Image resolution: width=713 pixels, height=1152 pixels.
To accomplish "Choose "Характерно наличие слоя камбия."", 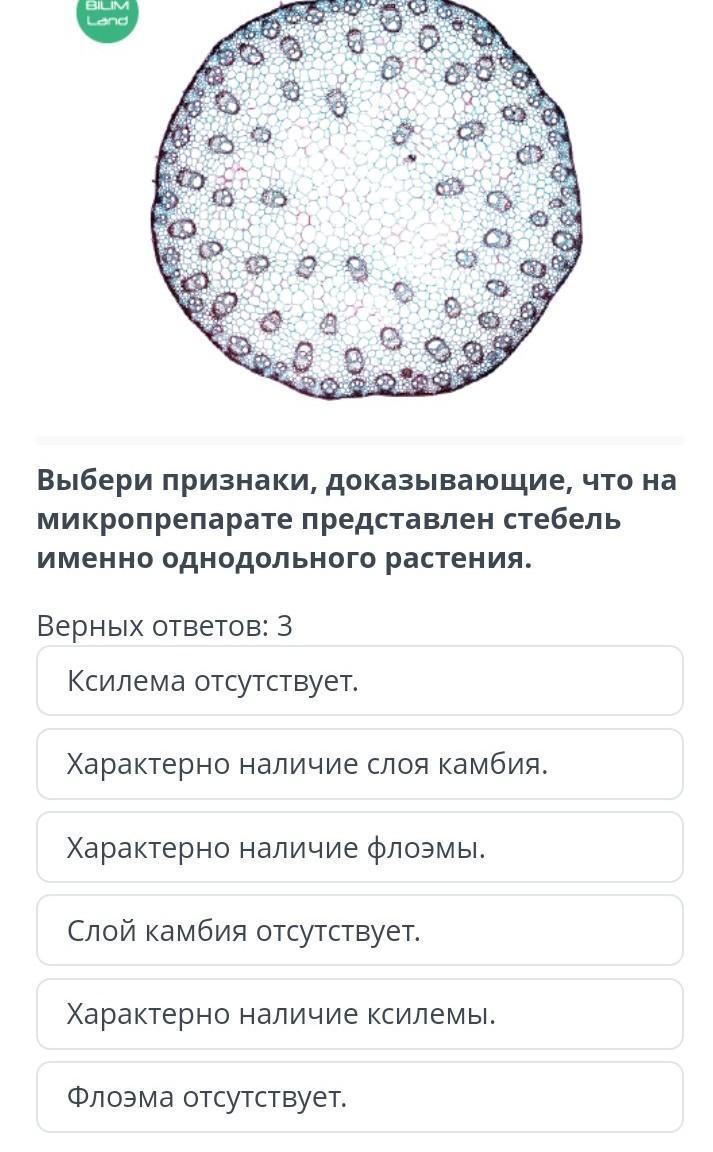I will 359,764.
